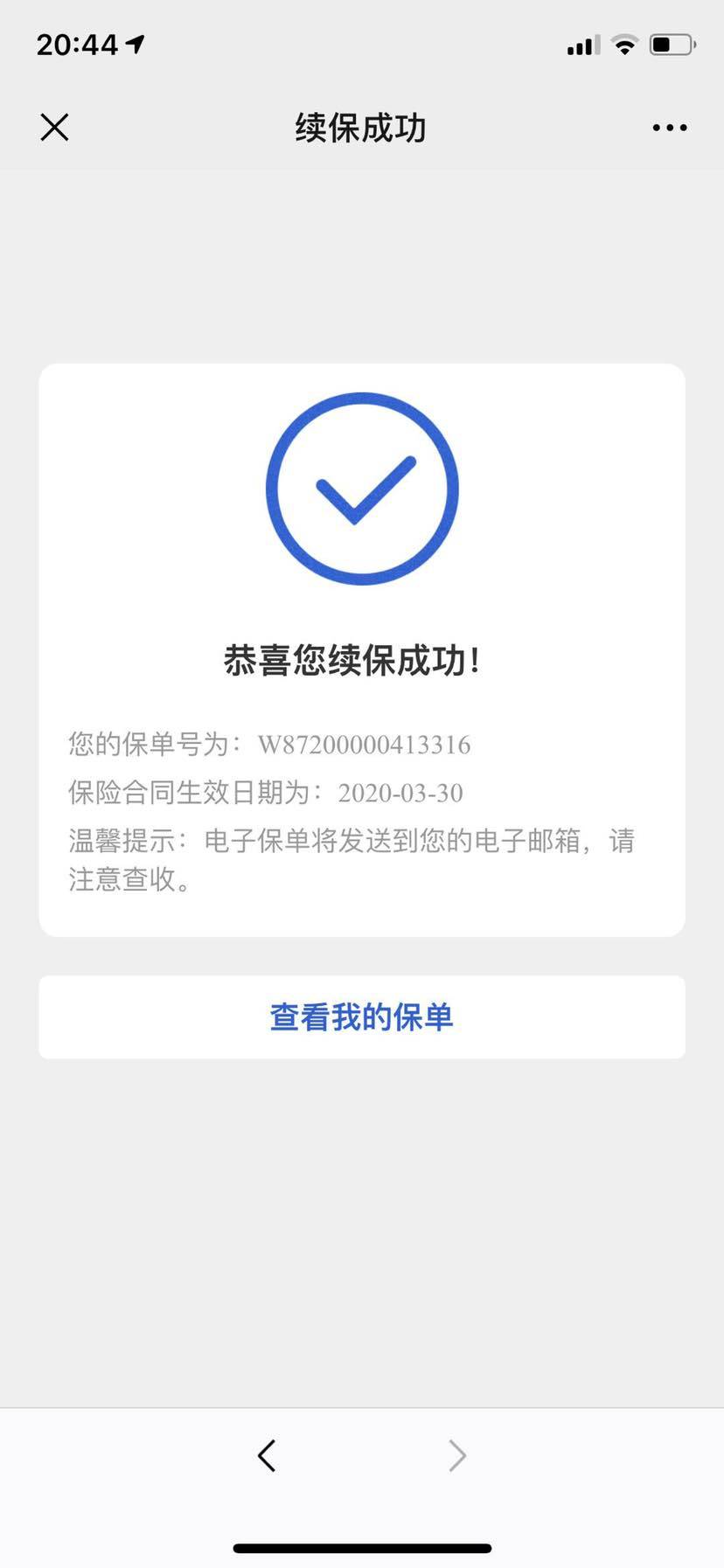Tap the 查看我的保单 button
Viewport: 724px width, 1568px height.
[361, 1016]
